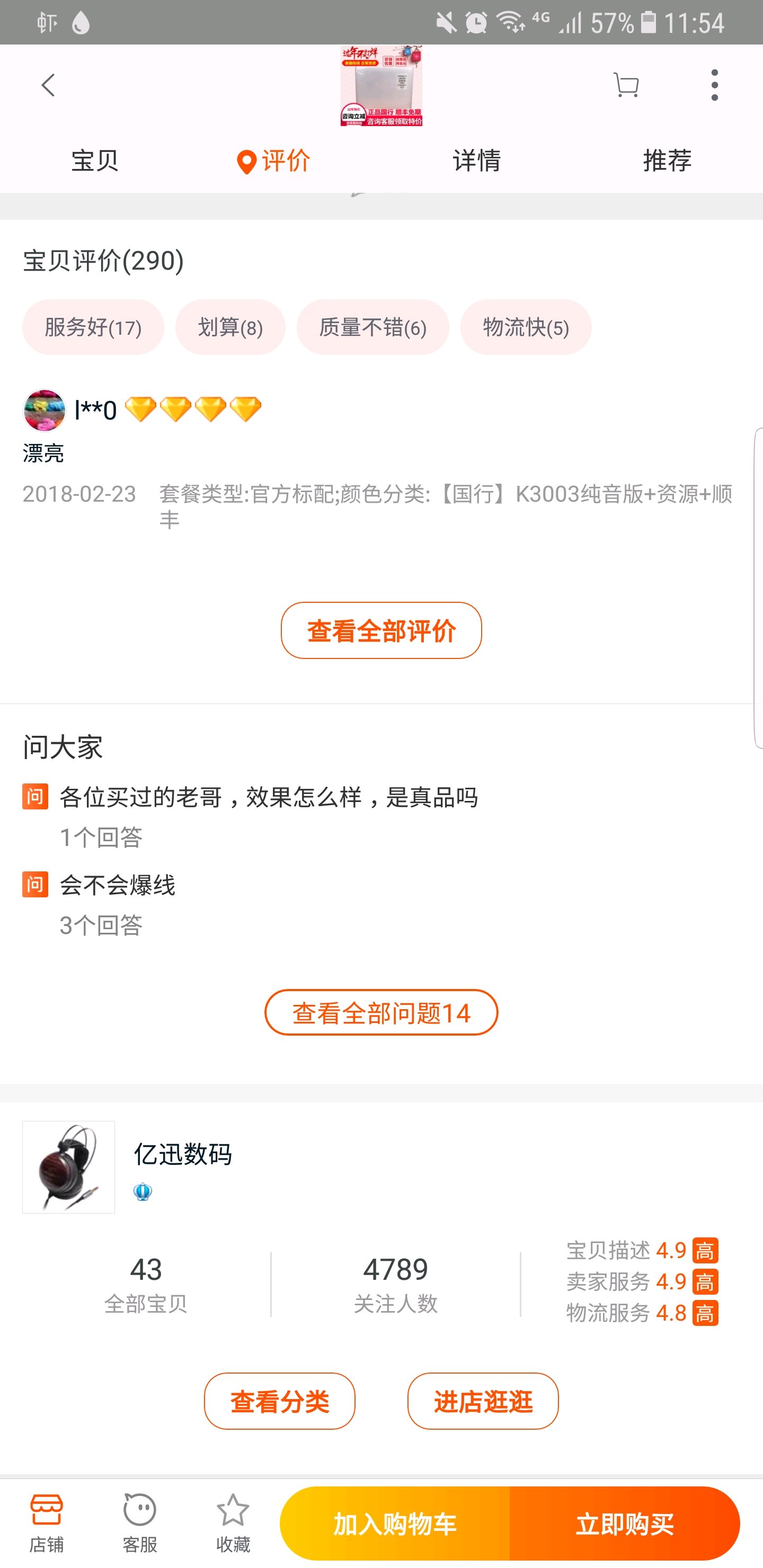Tap 查看分类 to browse shop categories
This screenshot has height=1568, width=763.
[280, 1401]
